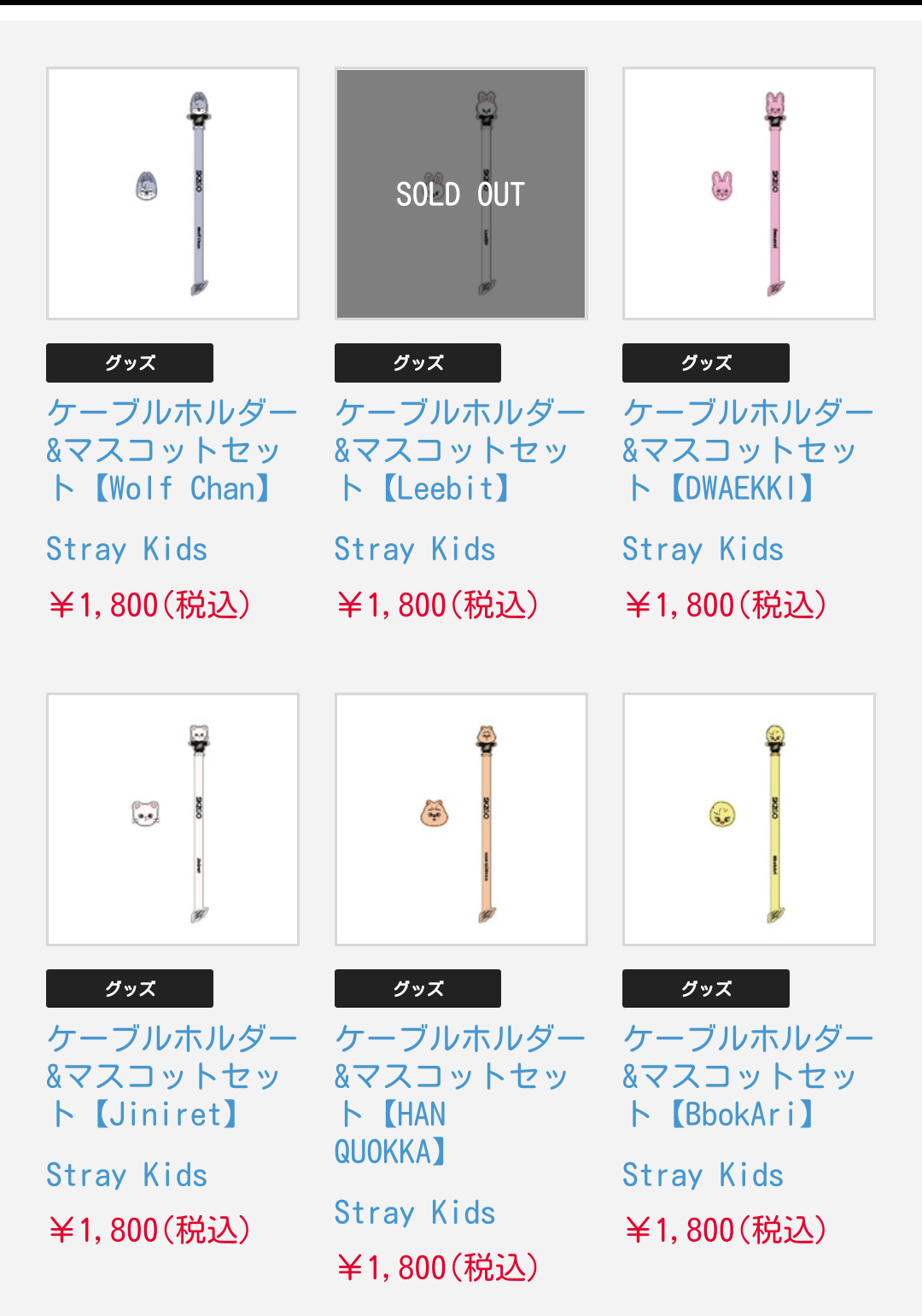Open the HAN QUOKKA product image
The height and width of the screenshot is (1316, 922).
tap(461, 820)
